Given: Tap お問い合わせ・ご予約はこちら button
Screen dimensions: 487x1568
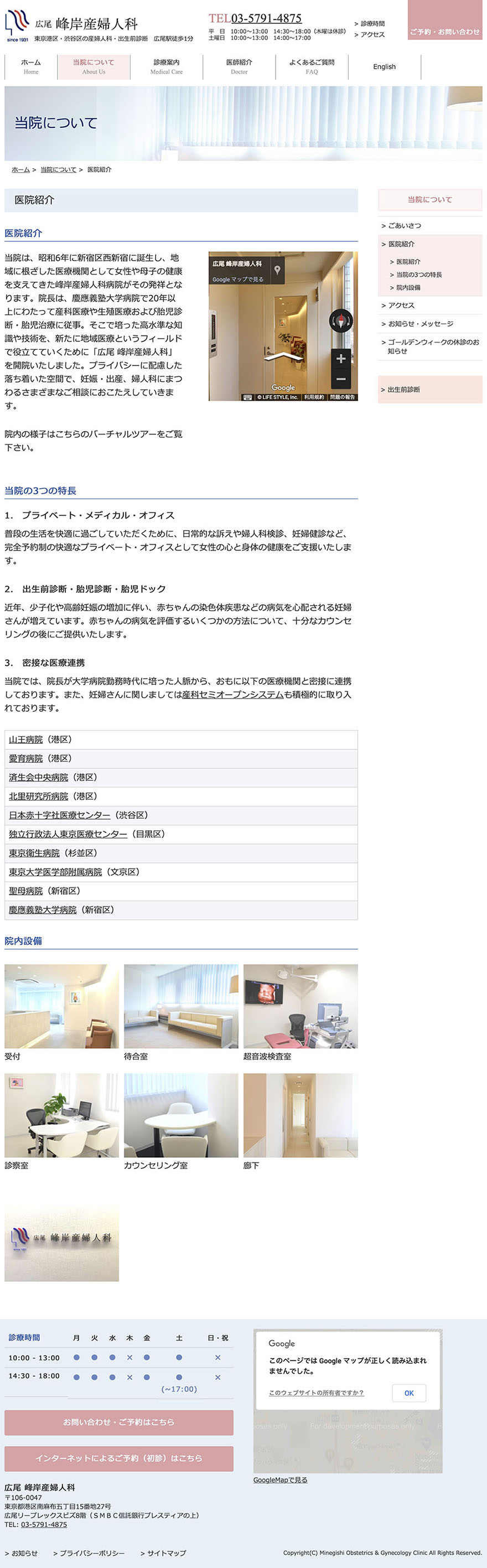Looking at the screenshot, I should [x=118, y=1422].
